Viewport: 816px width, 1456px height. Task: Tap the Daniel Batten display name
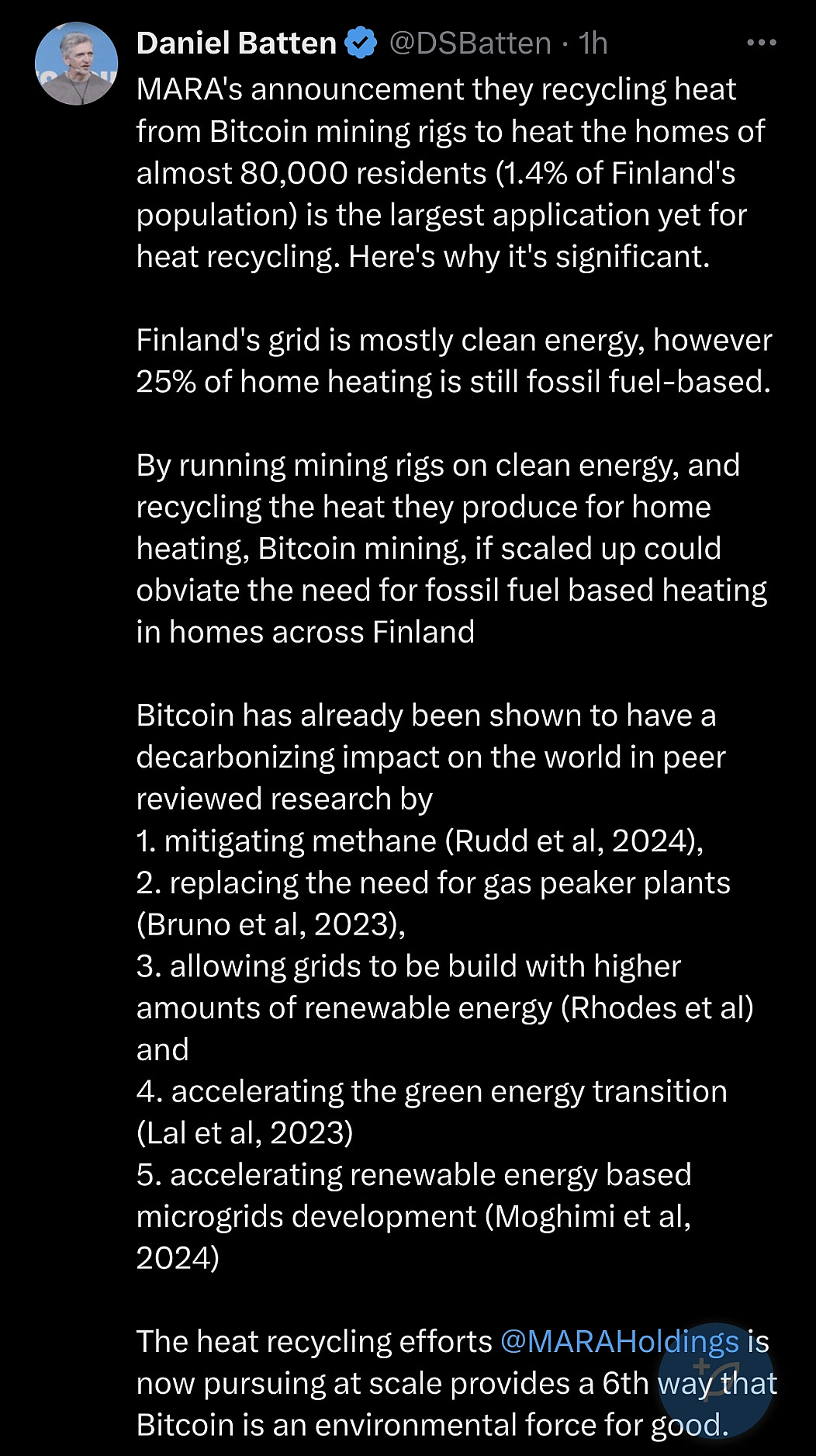237,43
